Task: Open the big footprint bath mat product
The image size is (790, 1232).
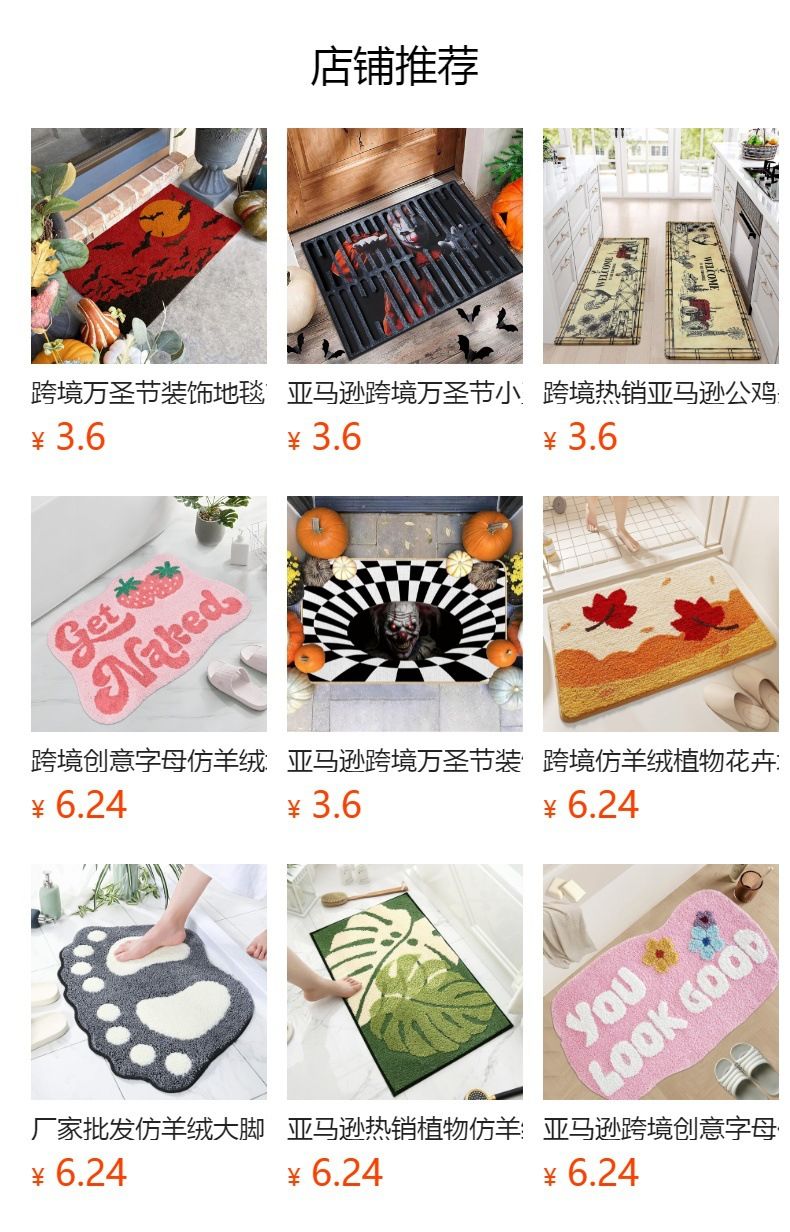Action: (x=149, y=982)
